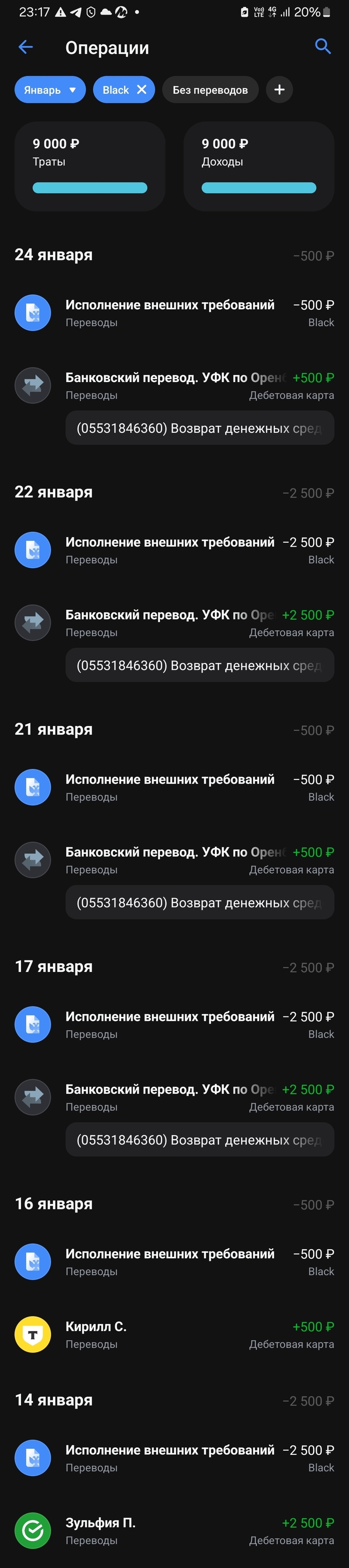Open the Январь month dropdown
The image size is (349, 1568).
coord(50,90)
